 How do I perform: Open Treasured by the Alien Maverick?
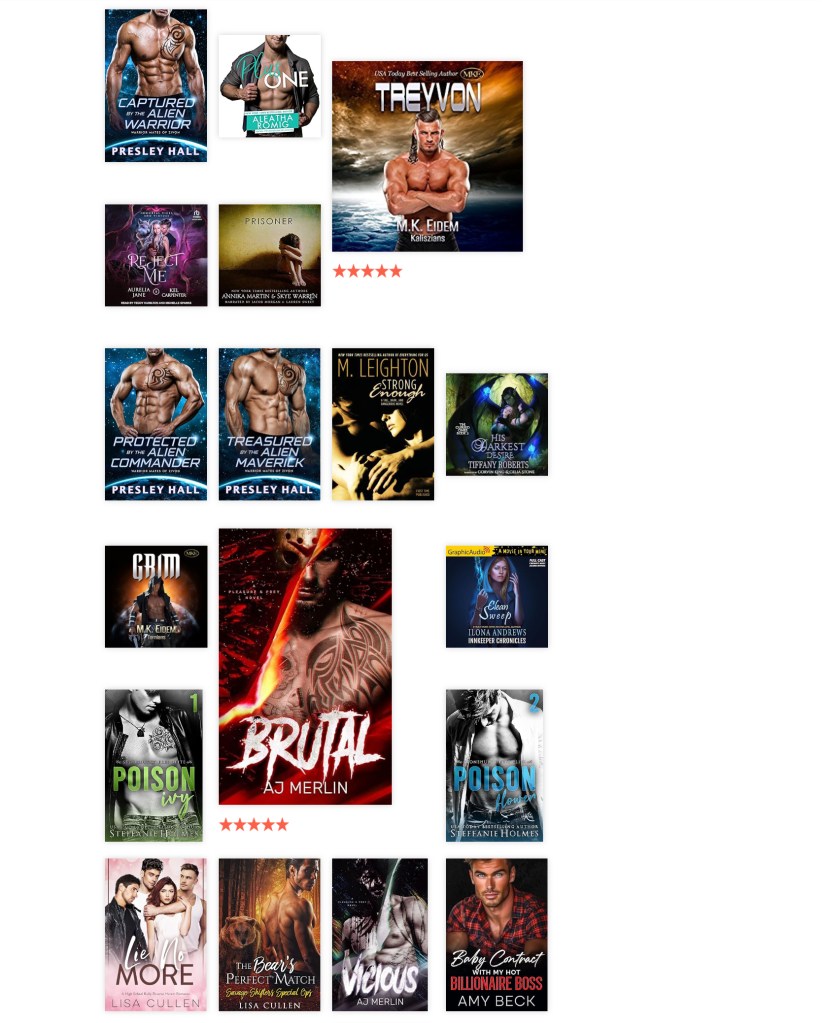coord(269,424)
